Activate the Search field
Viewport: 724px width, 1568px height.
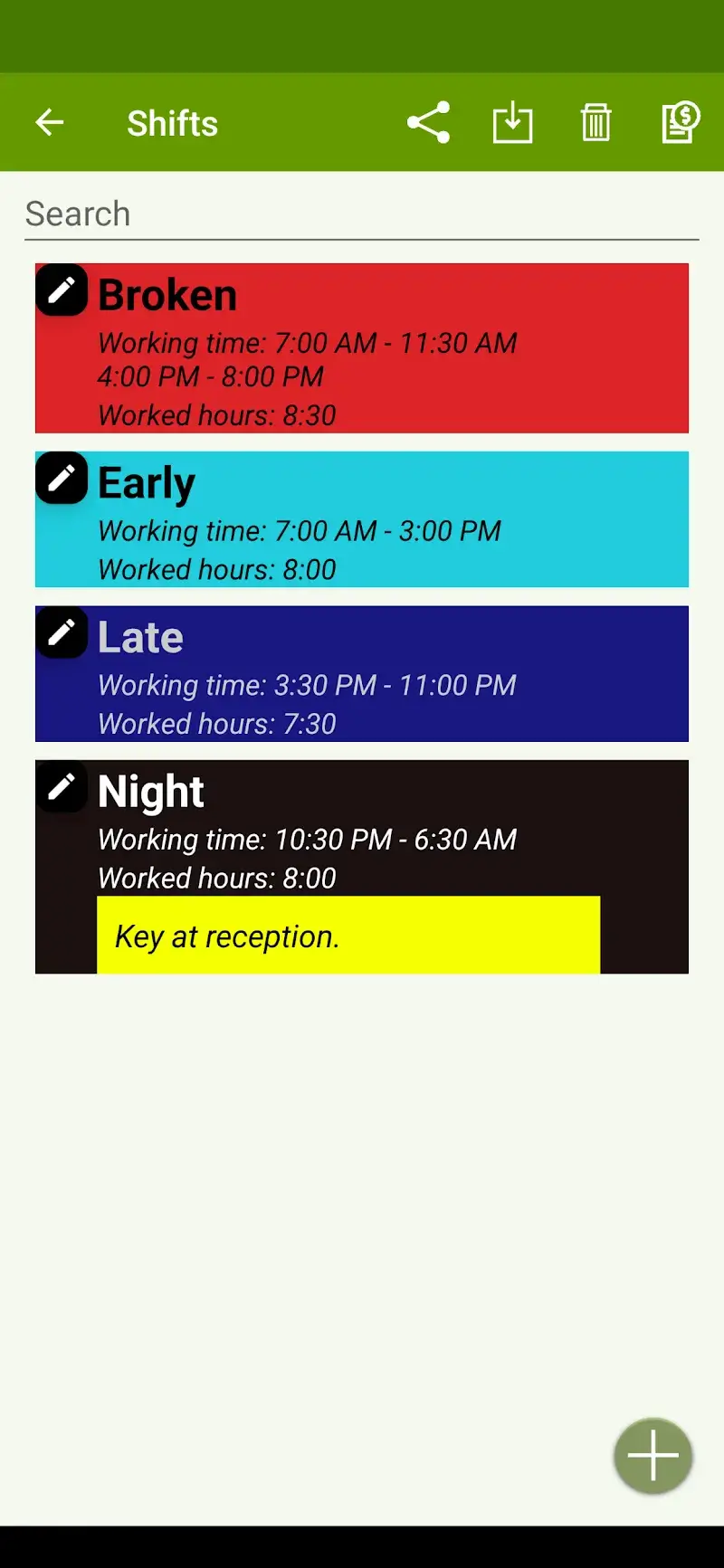pyautogui.click(x=362, y=214)
